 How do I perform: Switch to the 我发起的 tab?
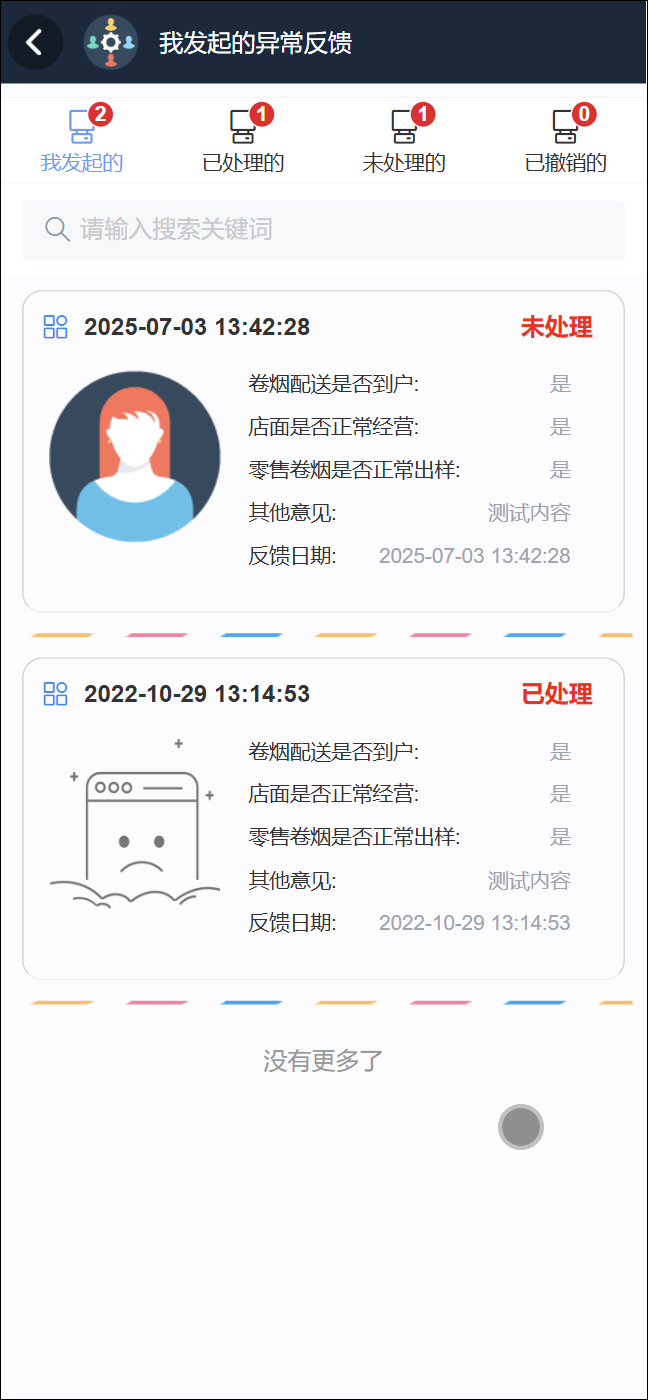82,142
